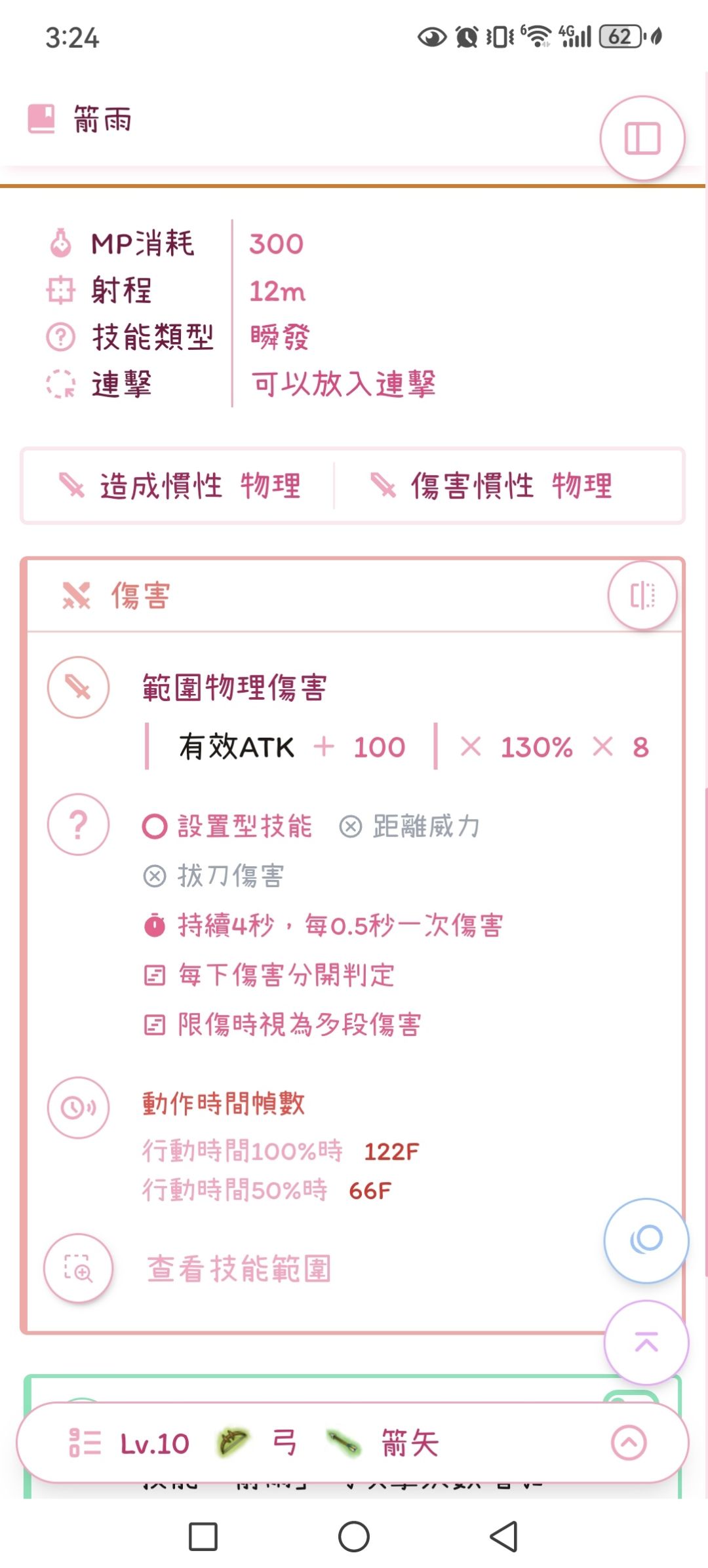
Task: Click the sword icon beside 範圍物理傷害
Action: 78,688
